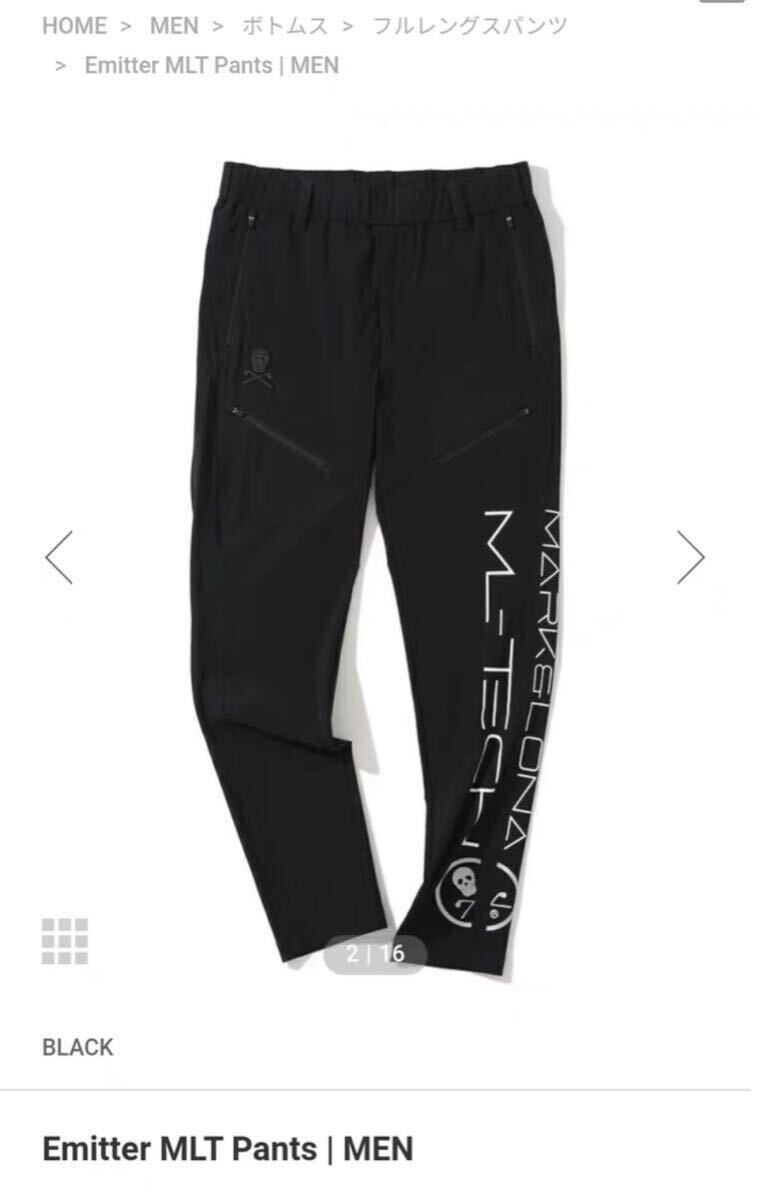
Task: Open the ボトムス breadcrumb category
Action: coord(282,25)
